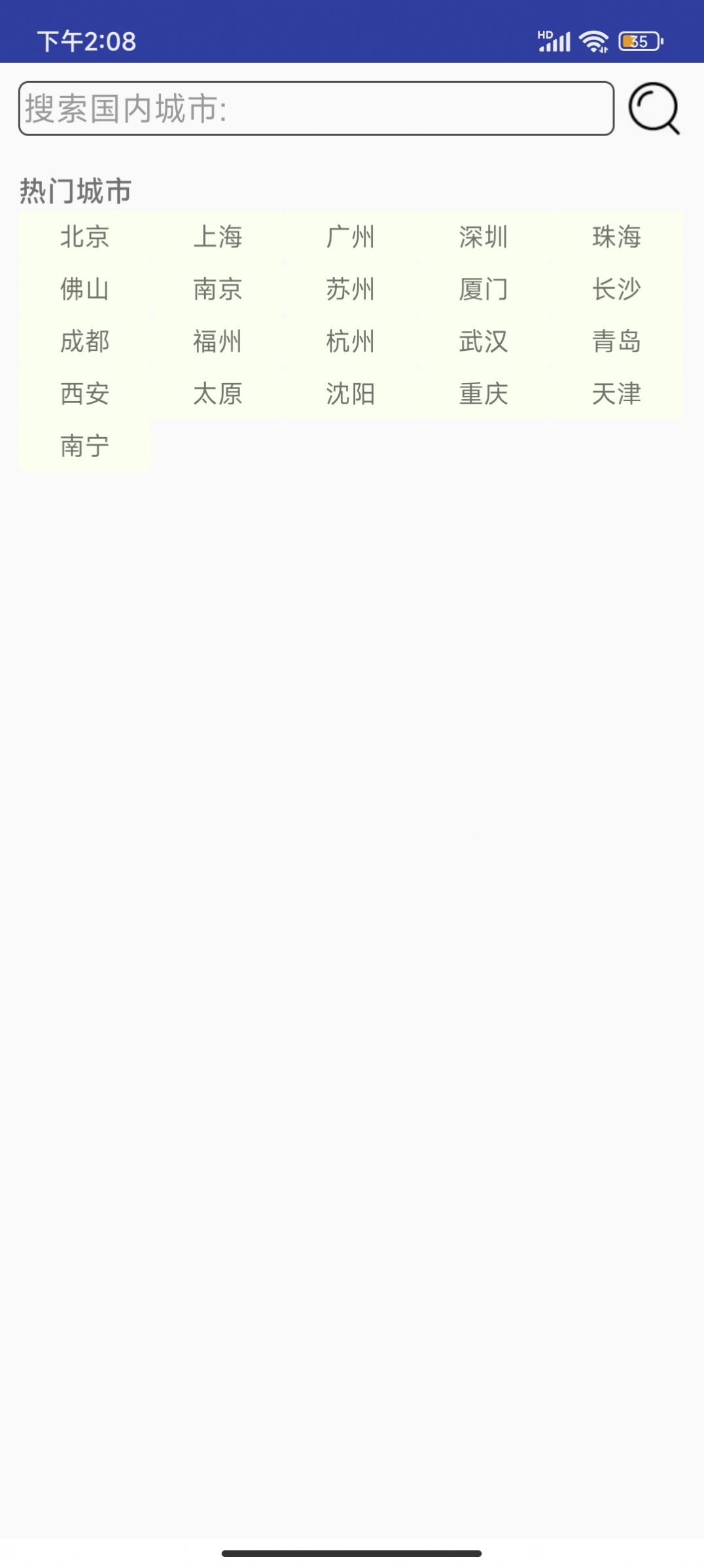
Task: Choose 广州 city option
Action: point(350,238)
